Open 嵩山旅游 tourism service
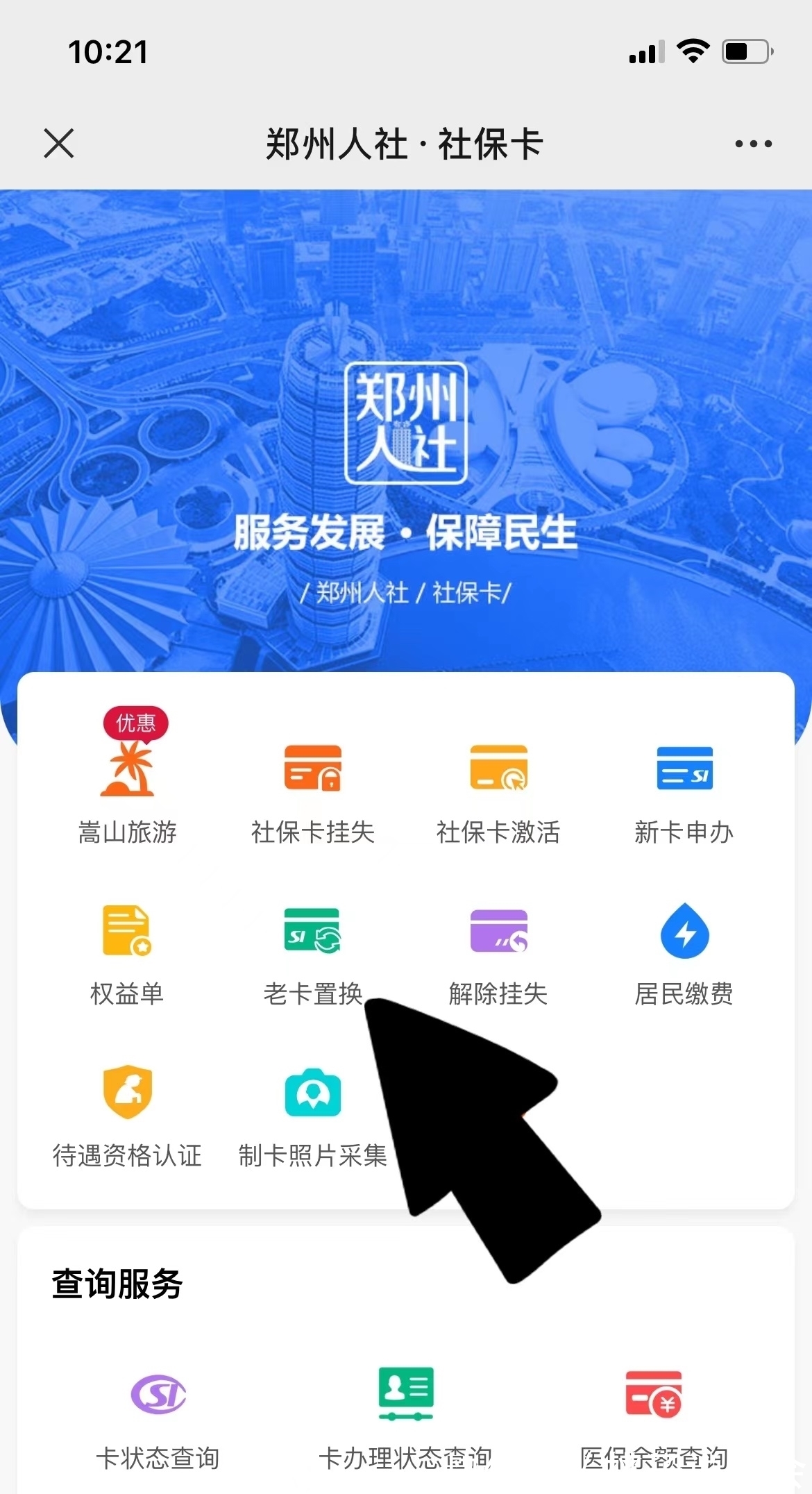This screenshot has width=812, height=1494. 128,791
